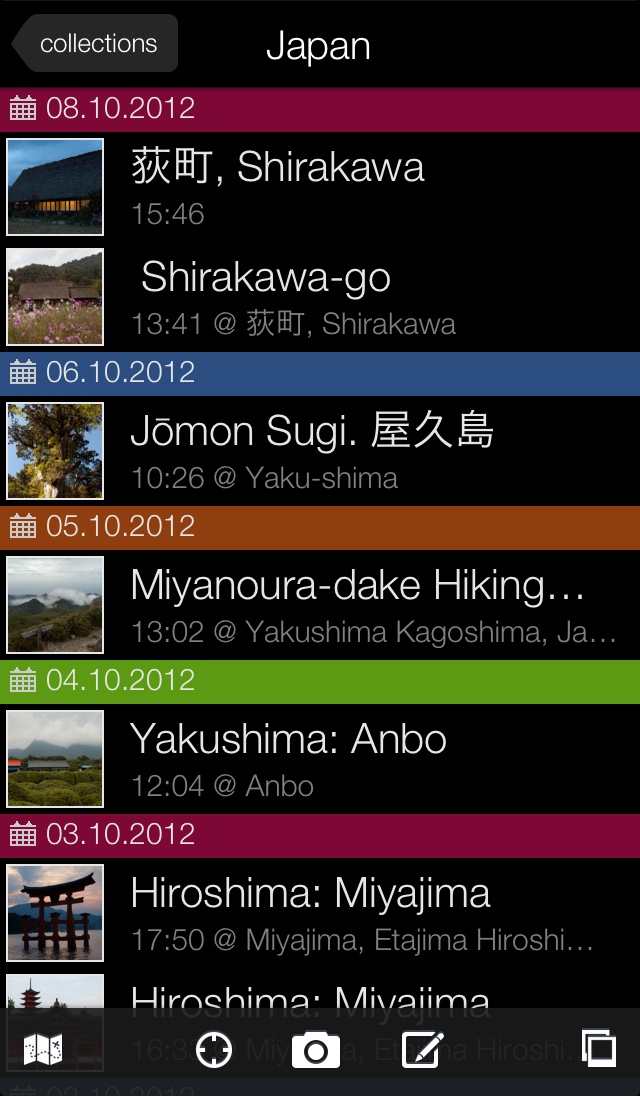
Task: Go back to collections
Action: (x=96, y=44)
